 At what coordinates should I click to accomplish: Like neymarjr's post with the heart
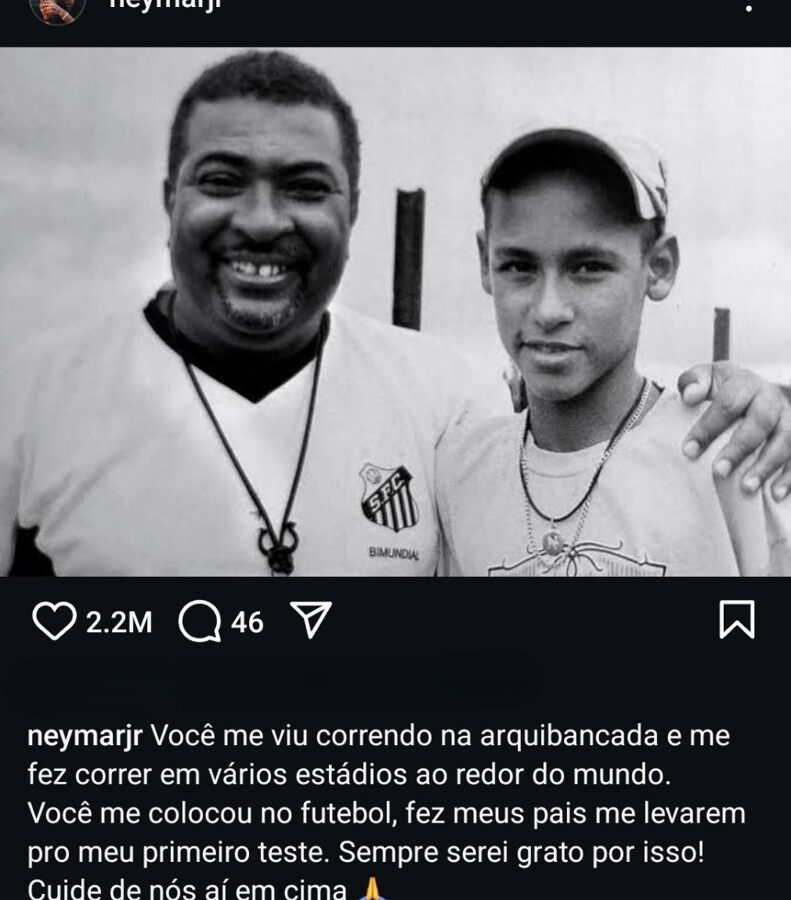click(54, 621)
